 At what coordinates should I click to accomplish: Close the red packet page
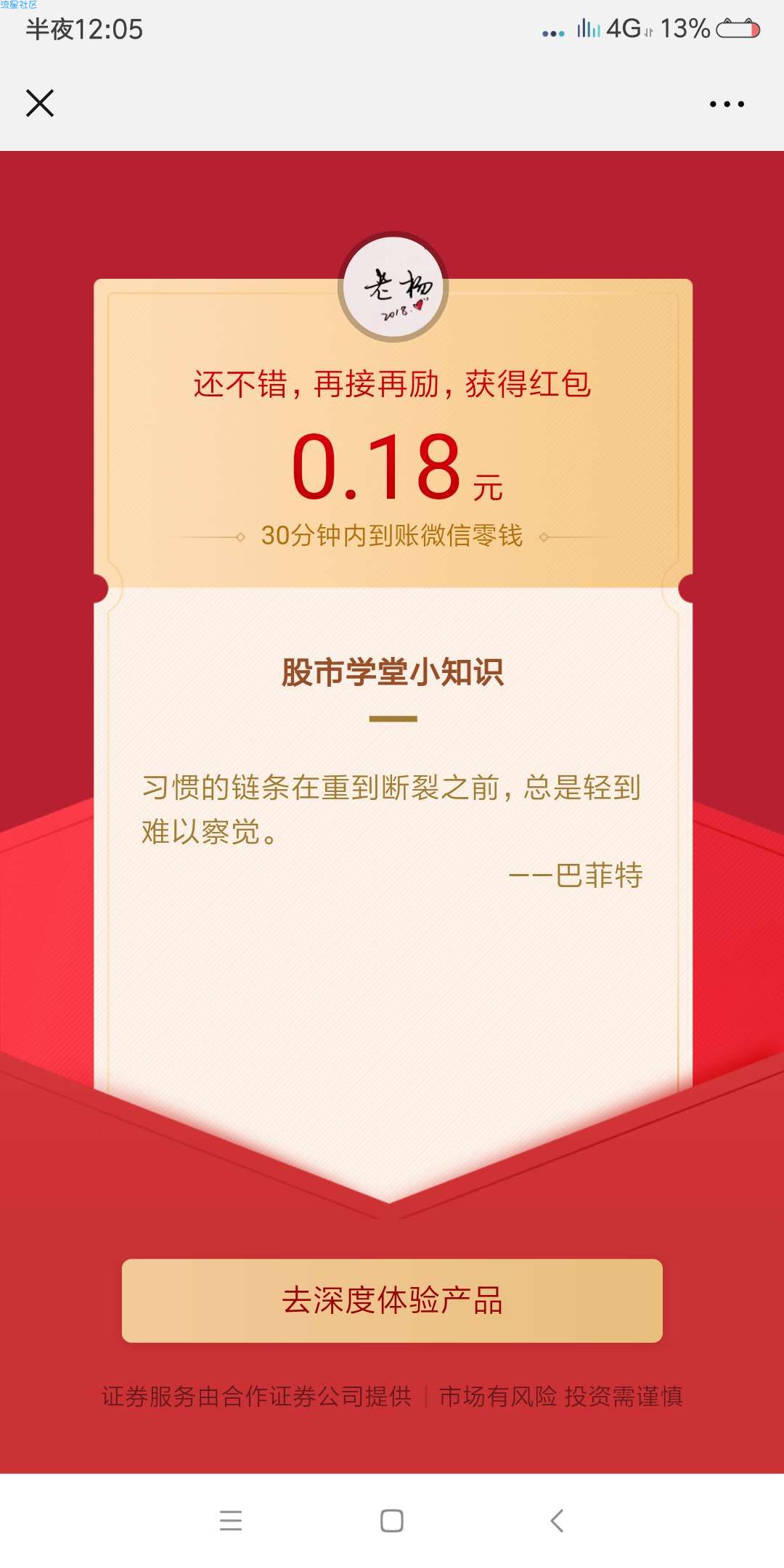coord(40,103)
